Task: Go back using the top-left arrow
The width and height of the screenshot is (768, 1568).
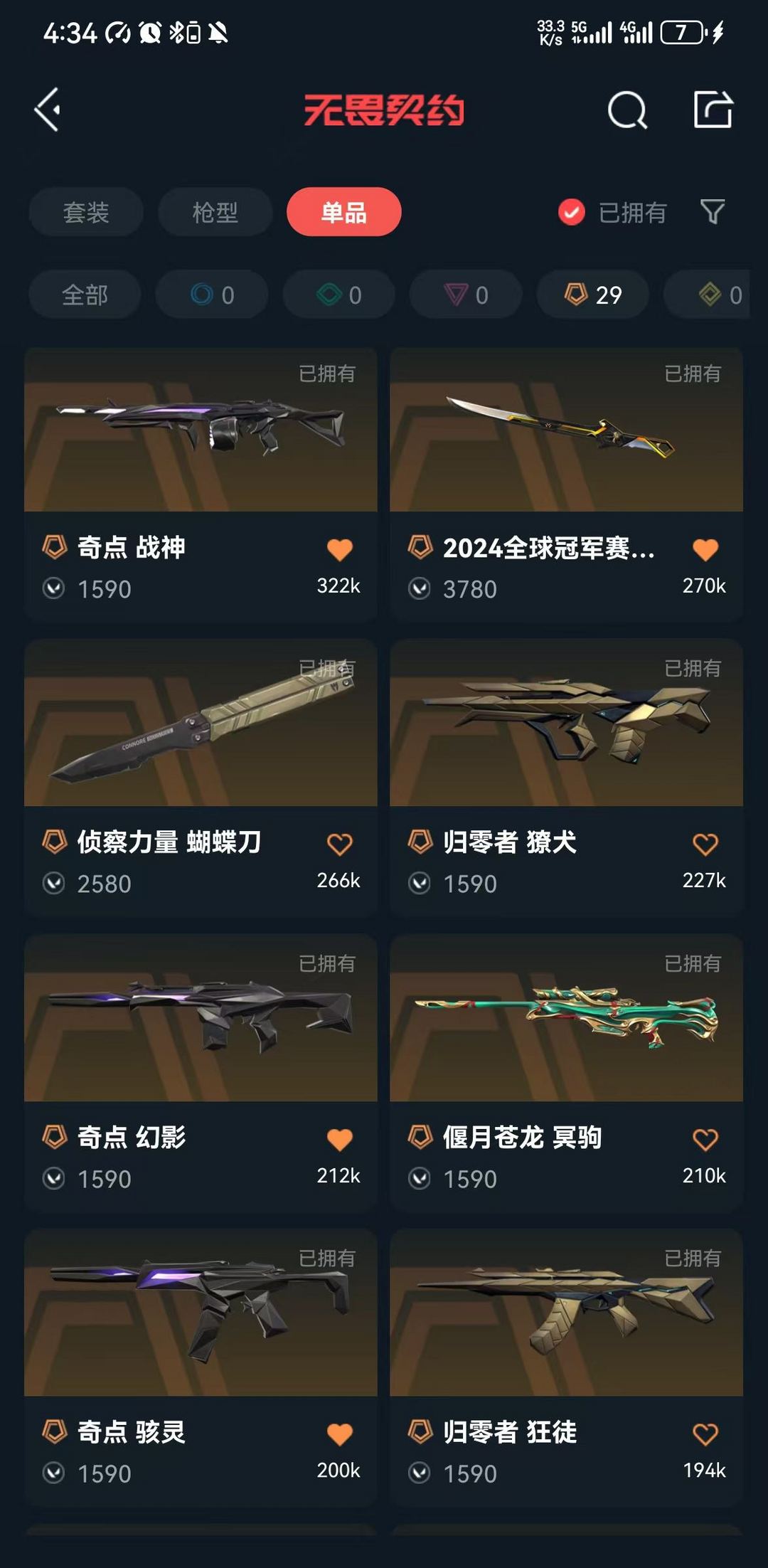Action: click(48, 110)
